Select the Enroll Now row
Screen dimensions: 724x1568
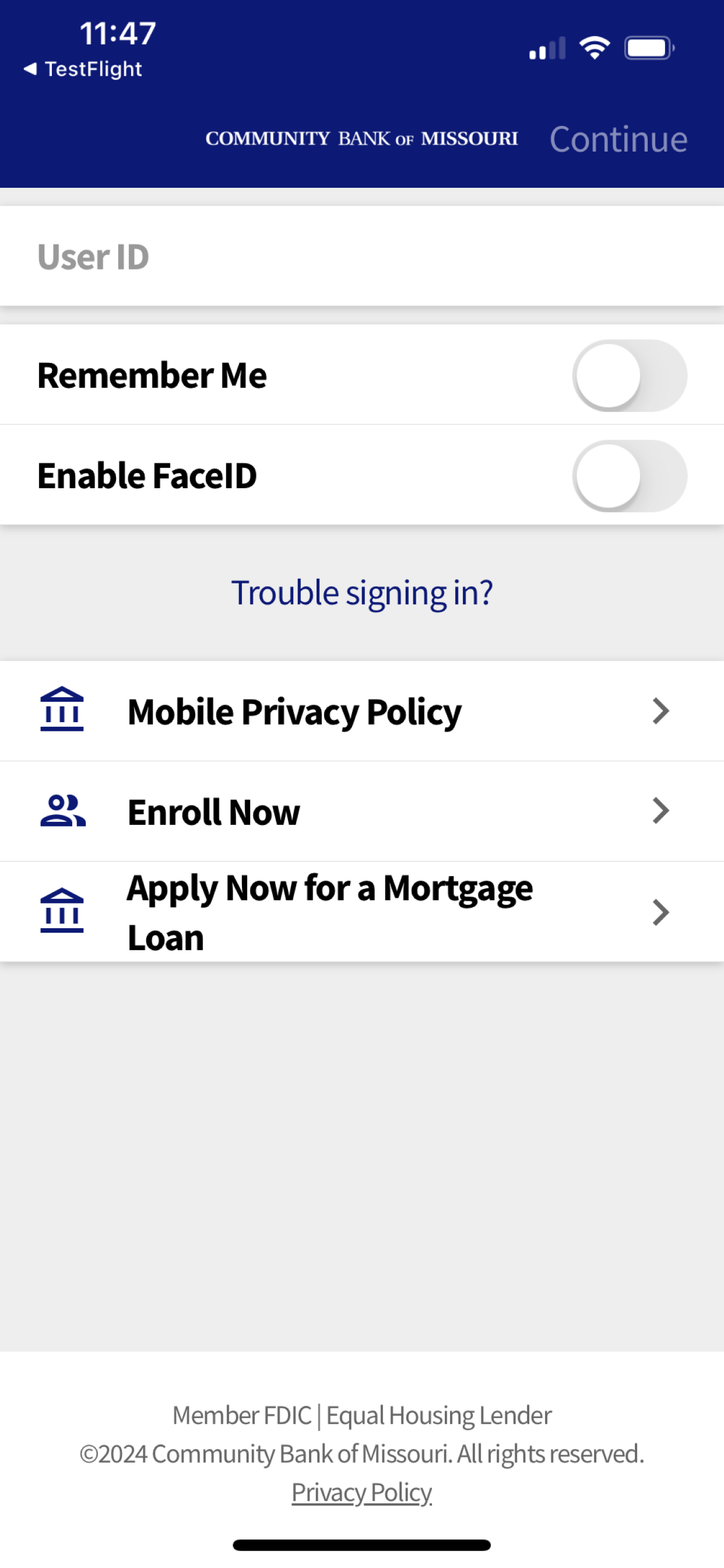pos(362,811)
